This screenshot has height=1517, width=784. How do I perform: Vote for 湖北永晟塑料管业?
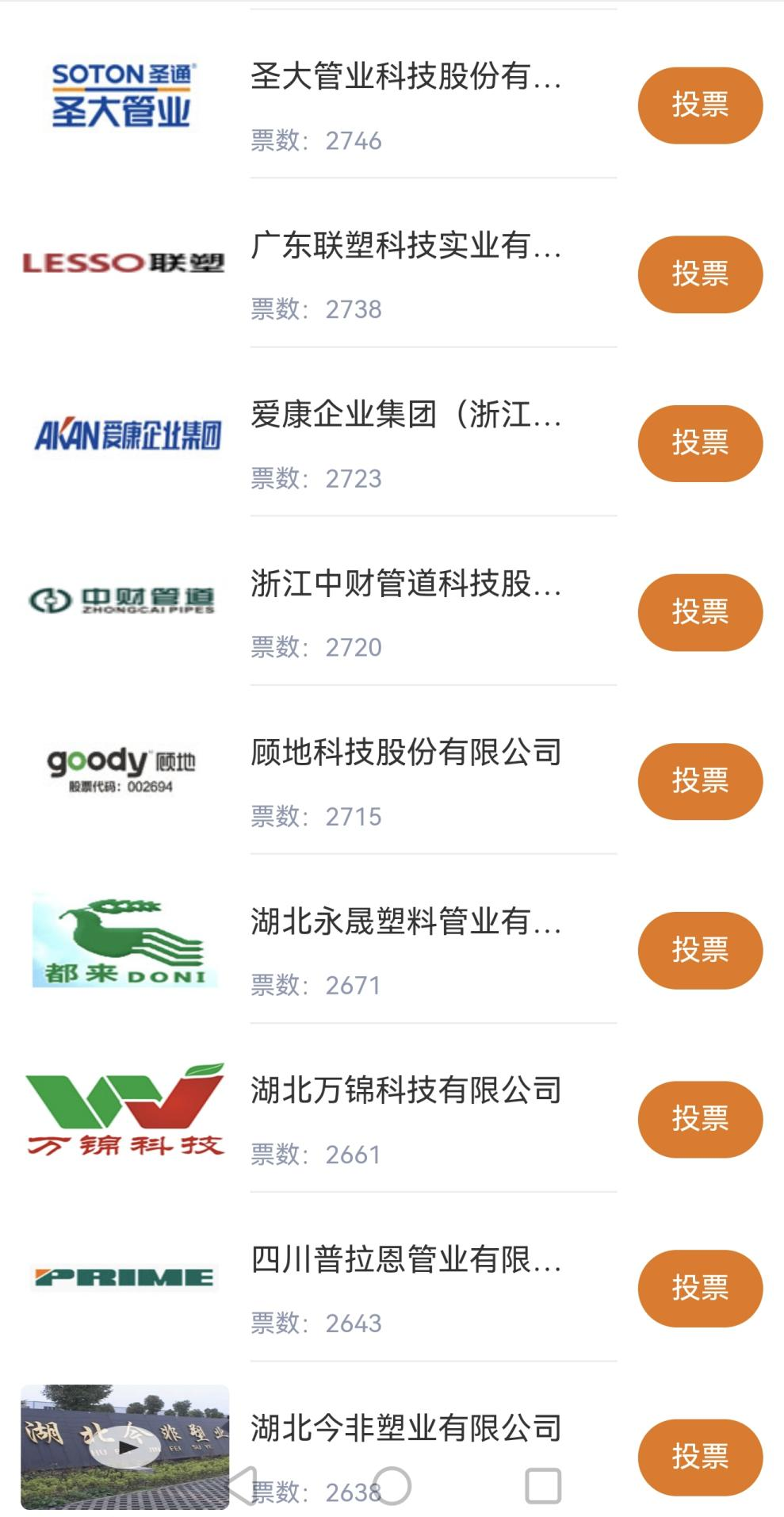coord(699,950)
